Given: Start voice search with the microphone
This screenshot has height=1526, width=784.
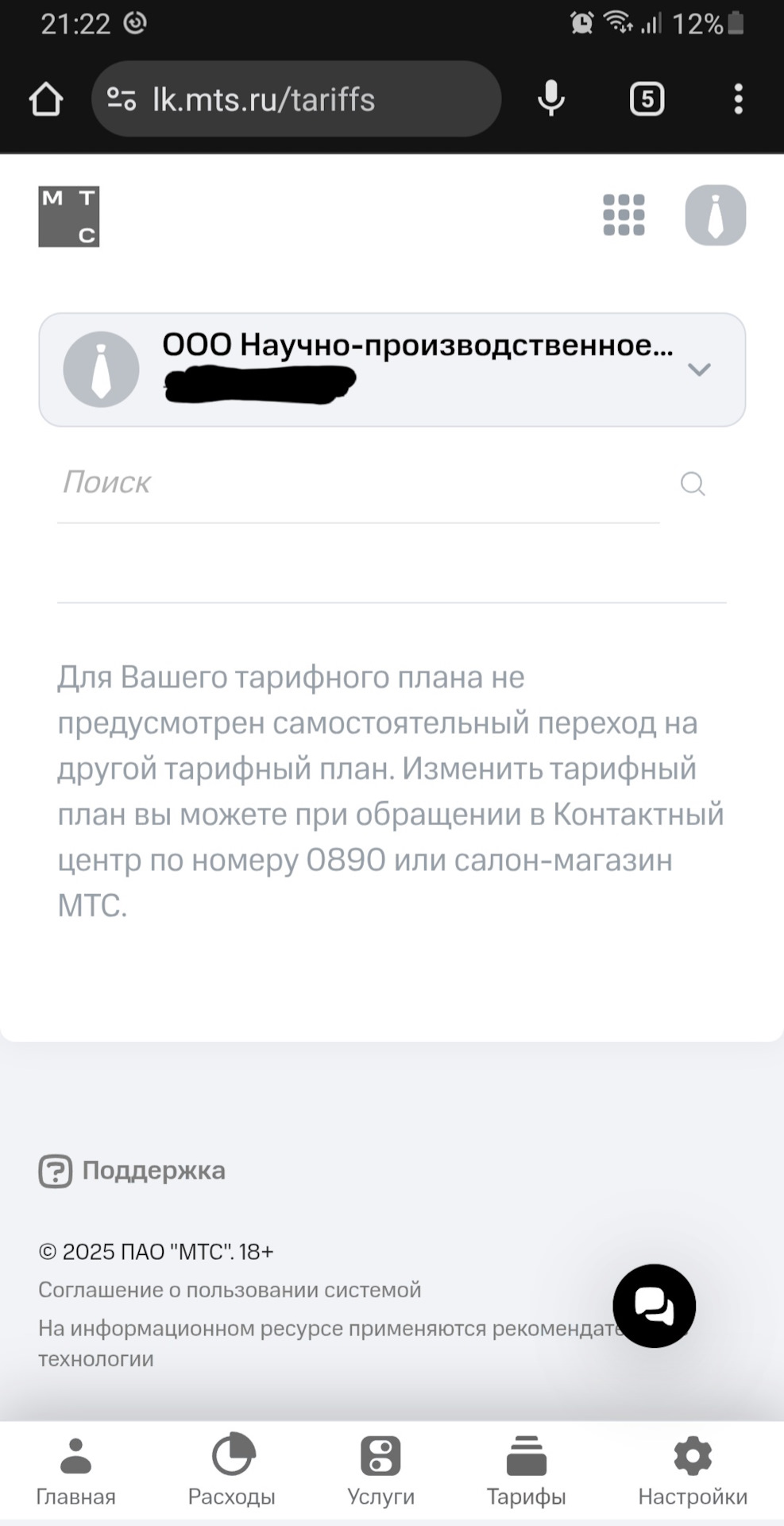Looking at the screenshot, I should (550, 99).
